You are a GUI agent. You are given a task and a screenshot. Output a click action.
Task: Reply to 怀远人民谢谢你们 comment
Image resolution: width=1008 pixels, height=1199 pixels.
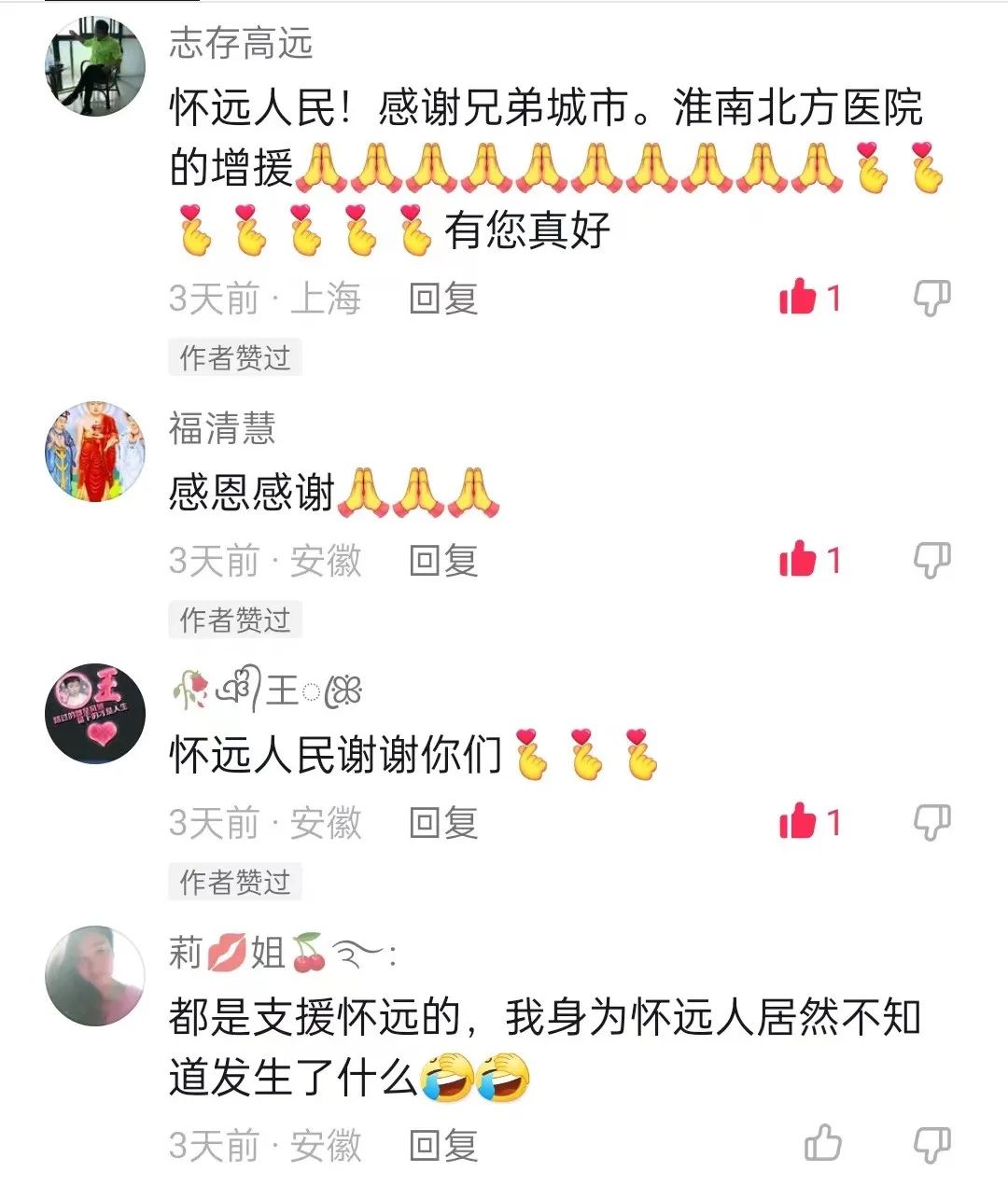point(443,823)
